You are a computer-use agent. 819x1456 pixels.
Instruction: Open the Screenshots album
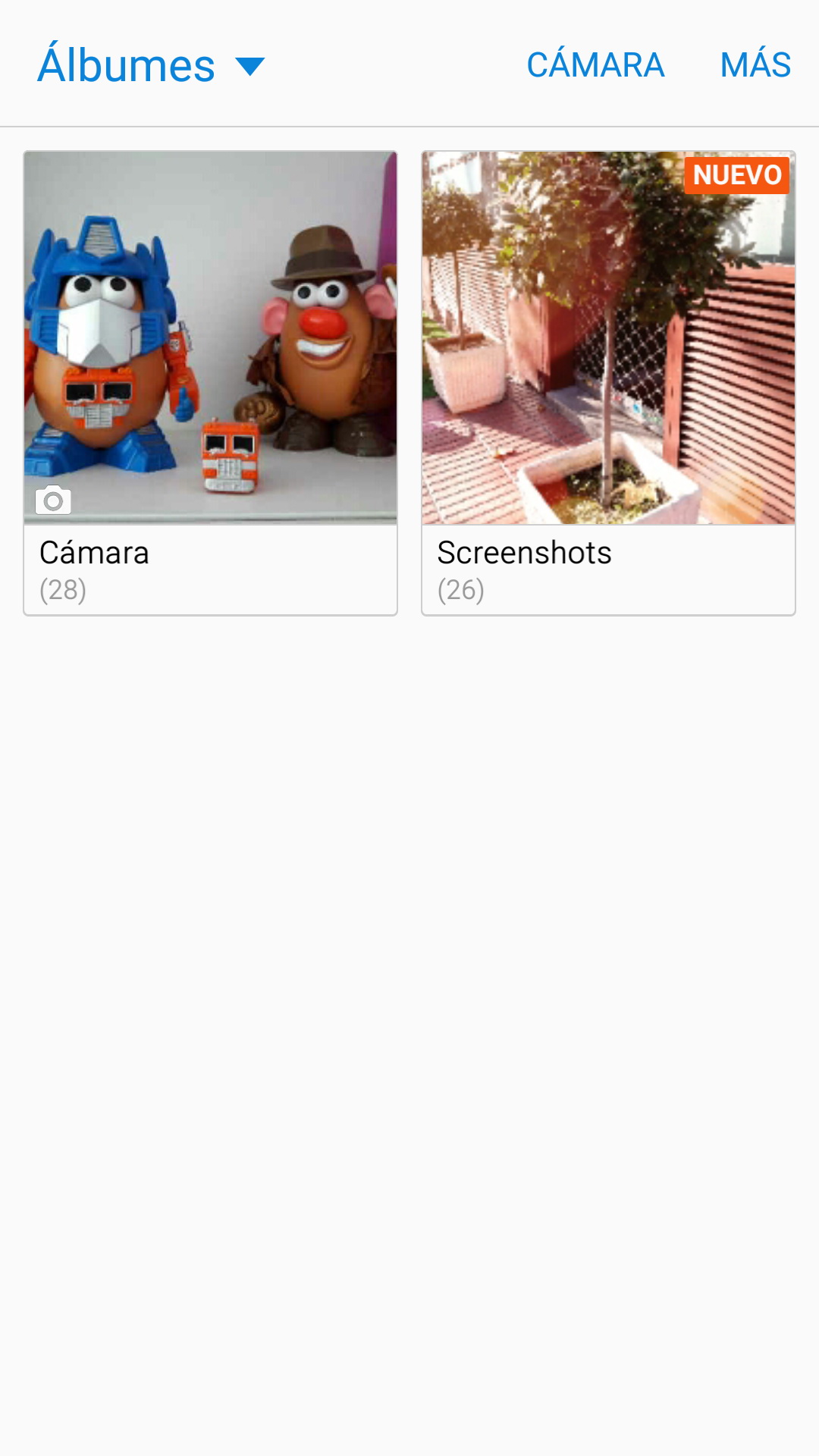(x=608, y=383)
